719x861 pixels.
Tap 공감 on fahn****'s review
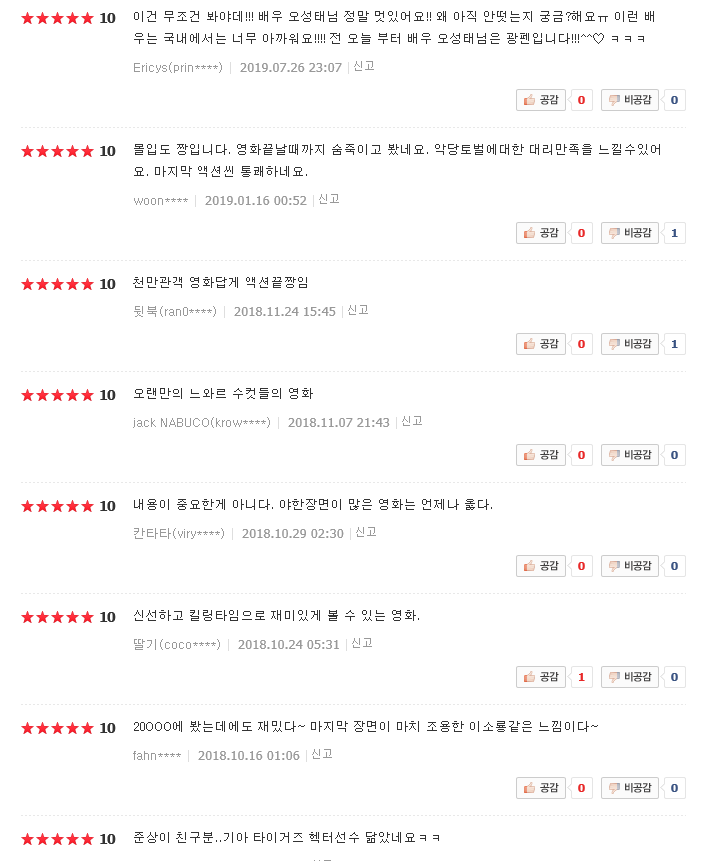[541, 788]
